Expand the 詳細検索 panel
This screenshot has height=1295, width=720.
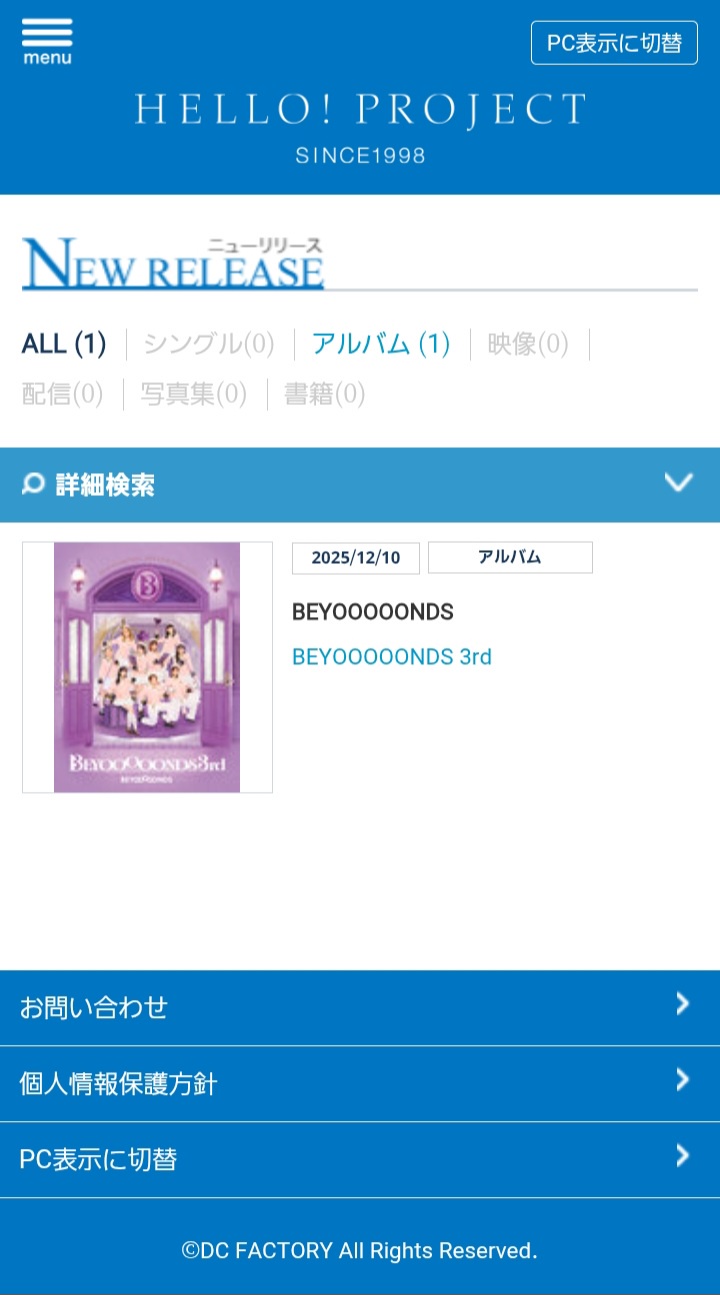click(360, 485)
